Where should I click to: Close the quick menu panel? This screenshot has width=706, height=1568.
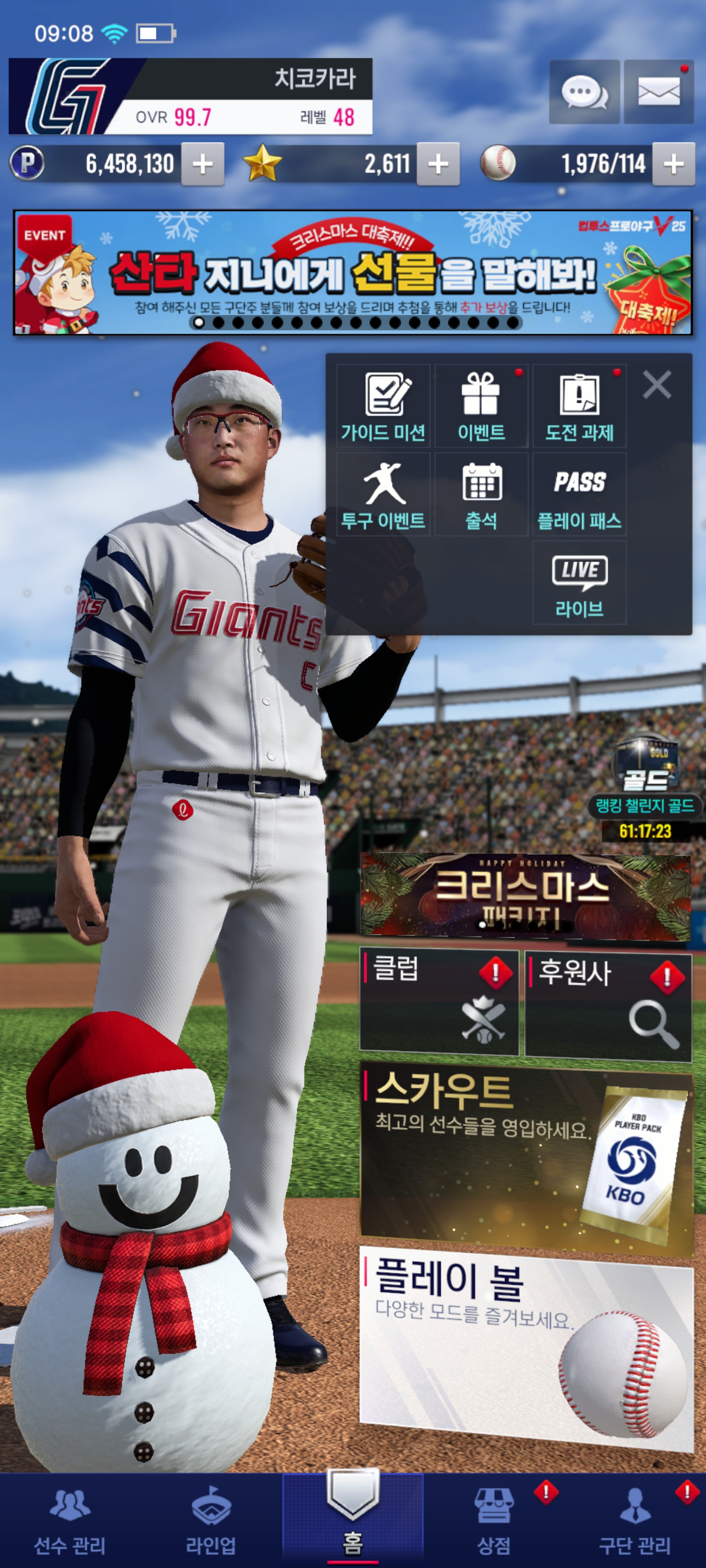656,385
